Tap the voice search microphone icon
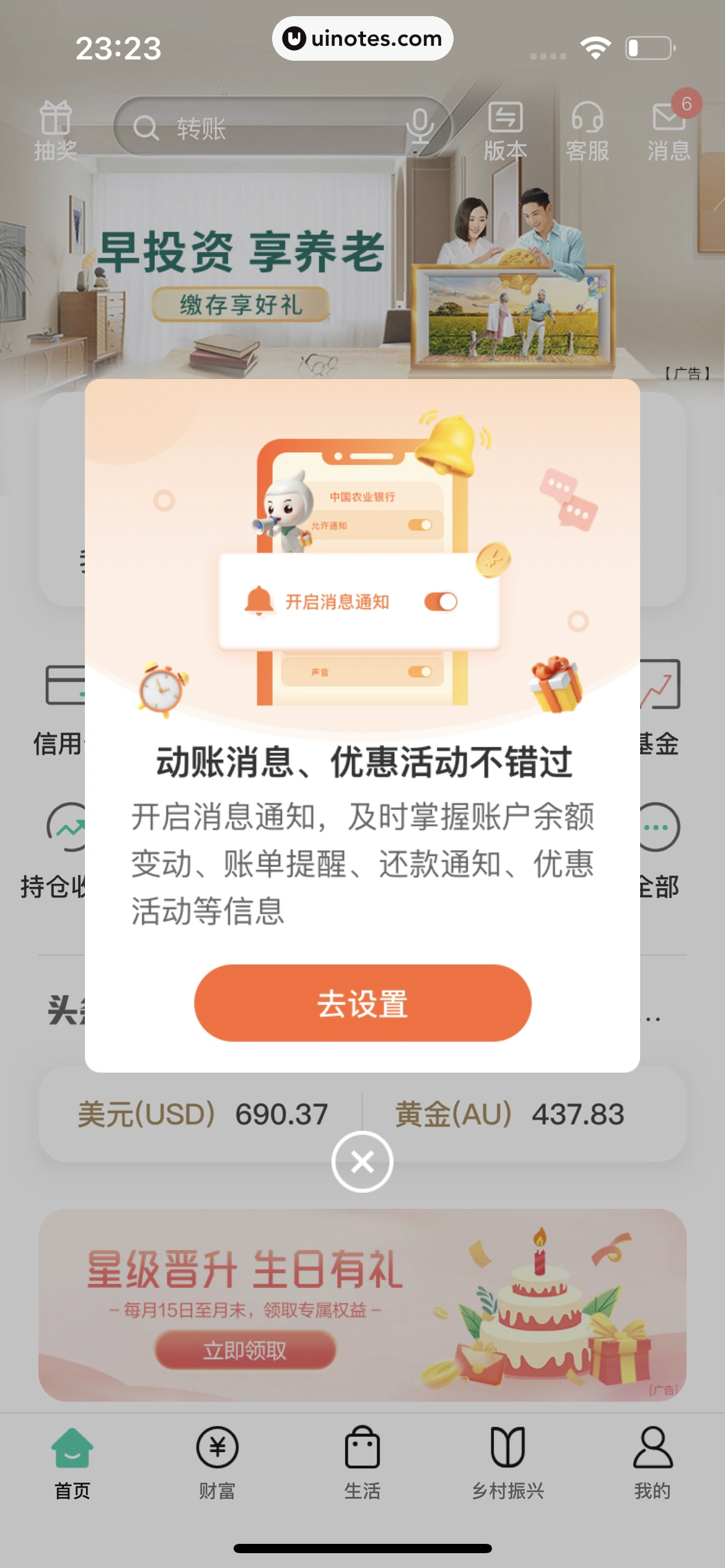 [421, 128]
